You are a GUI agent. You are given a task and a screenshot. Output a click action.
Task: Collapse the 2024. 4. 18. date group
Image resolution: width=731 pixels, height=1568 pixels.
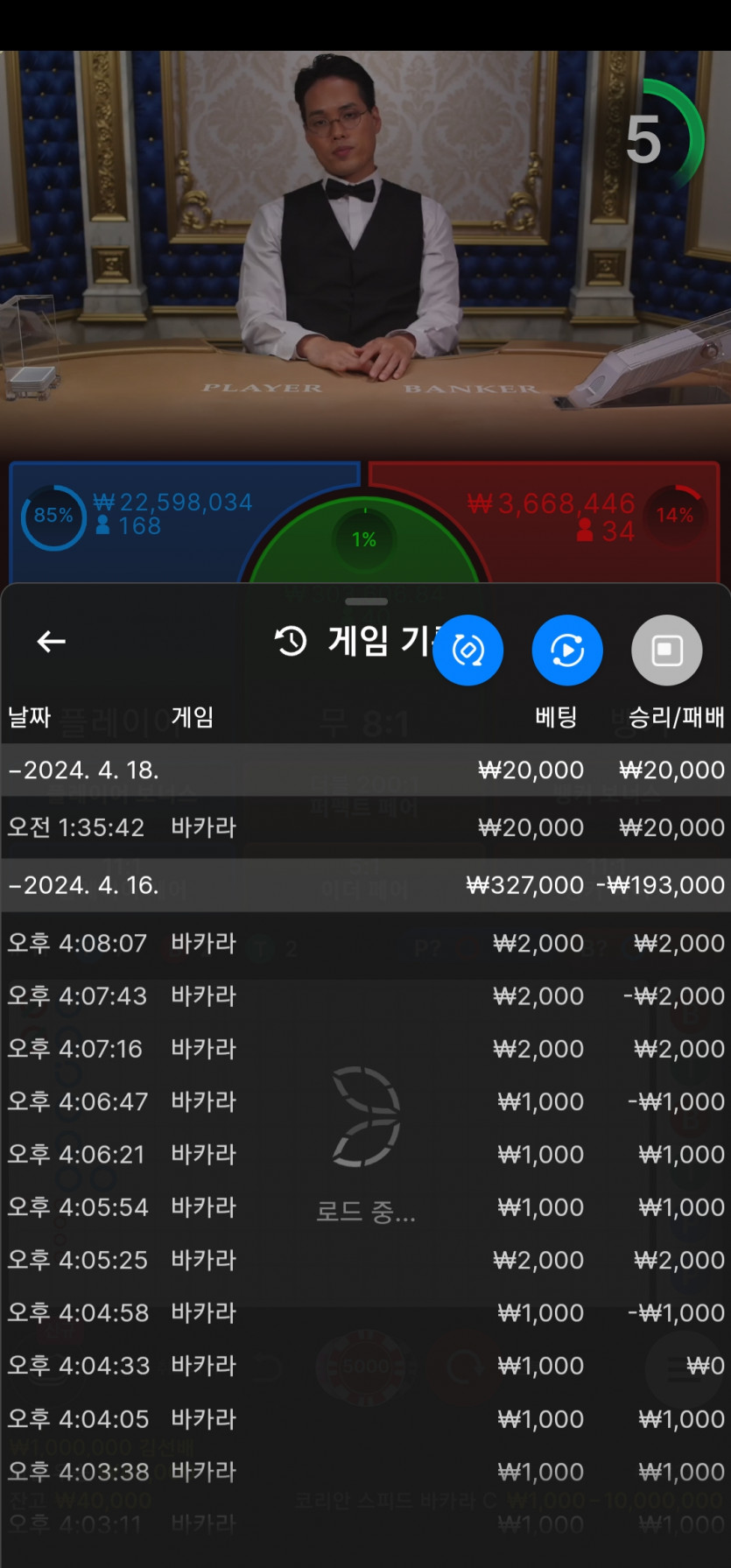coord(84,770)
